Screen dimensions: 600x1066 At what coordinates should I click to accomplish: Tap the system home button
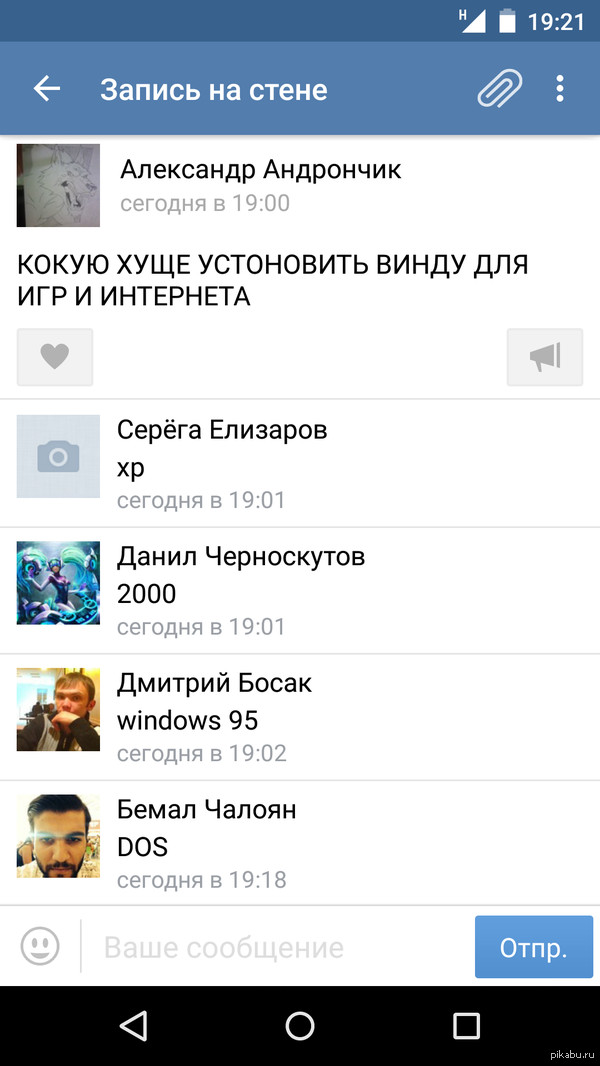(x=300, y=1025)
